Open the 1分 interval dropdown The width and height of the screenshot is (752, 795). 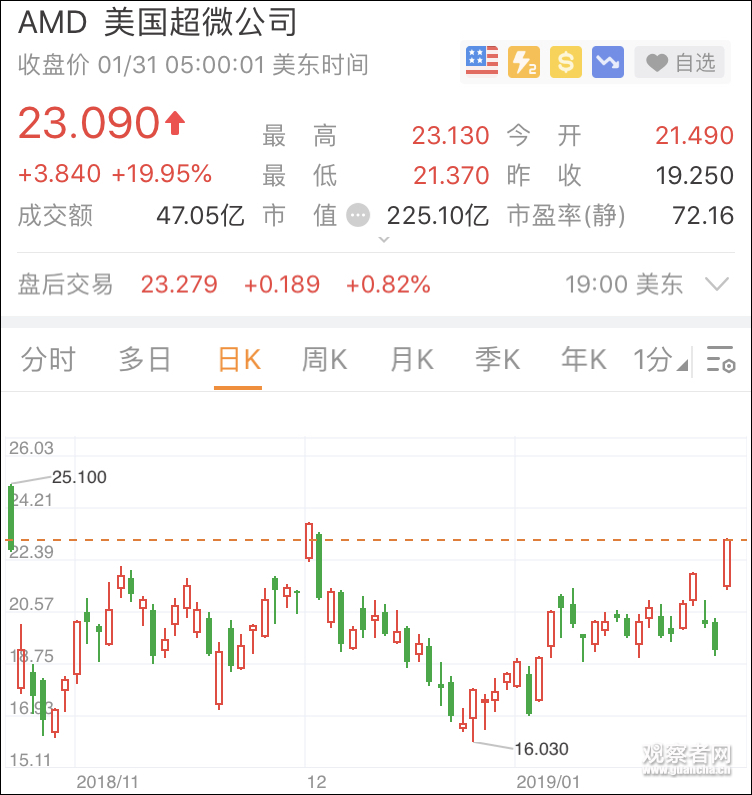tap(660, 360)
